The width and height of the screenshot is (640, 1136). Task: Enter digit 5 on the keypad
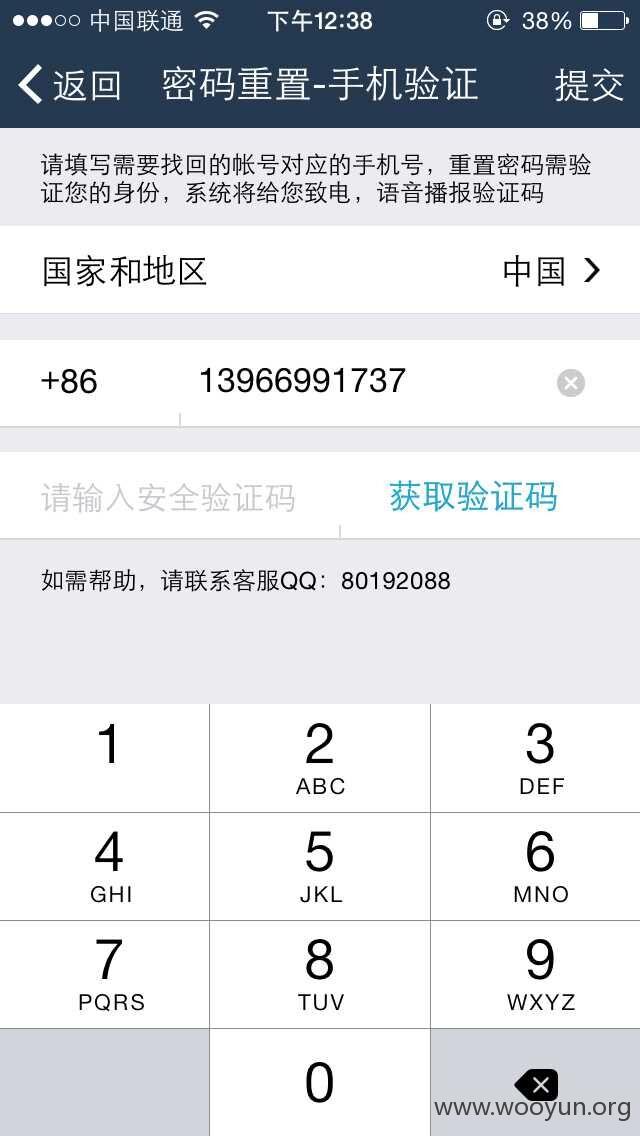coord(320,866)
